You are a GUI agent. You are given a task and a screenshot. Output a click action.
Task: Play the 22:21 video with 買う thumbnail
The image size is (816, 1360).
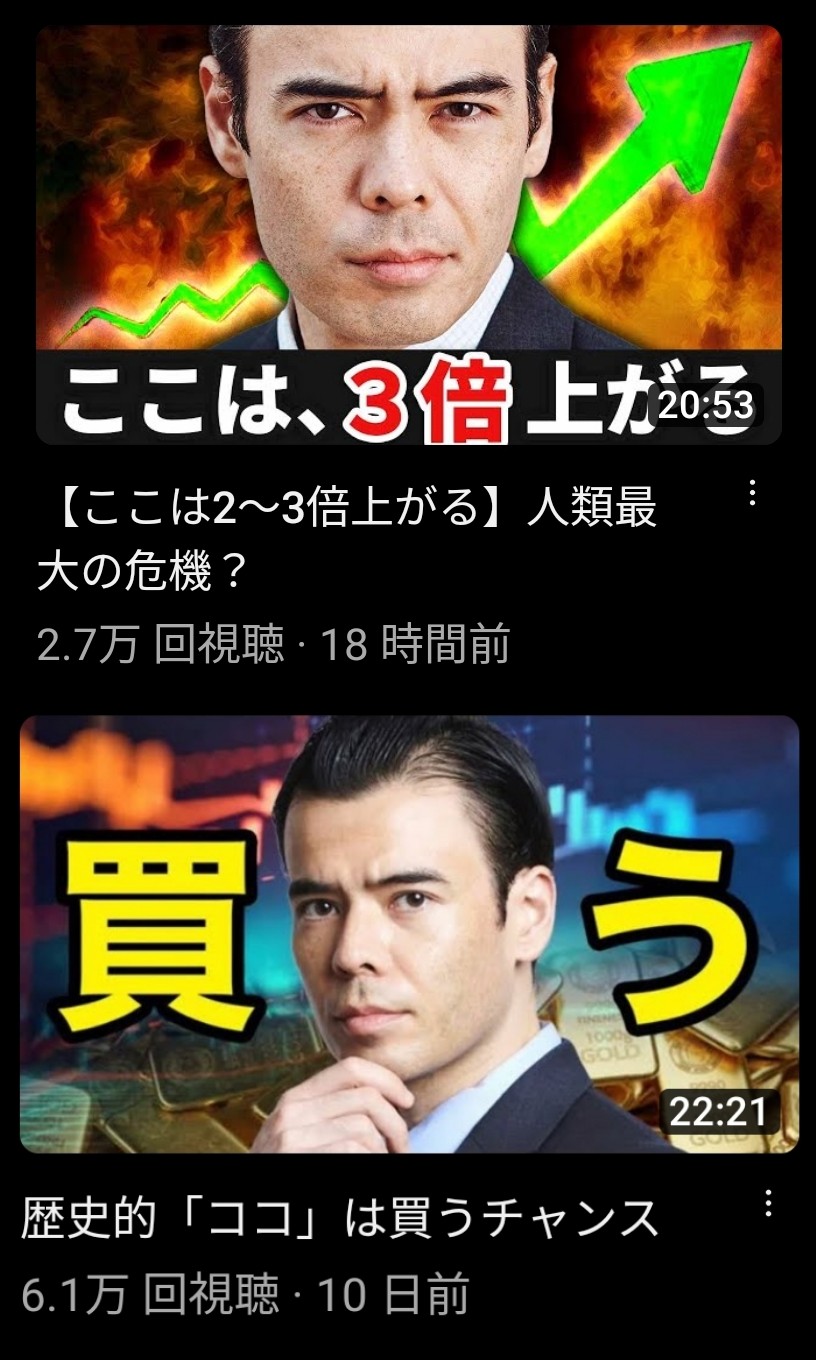[x=408, y=934]
